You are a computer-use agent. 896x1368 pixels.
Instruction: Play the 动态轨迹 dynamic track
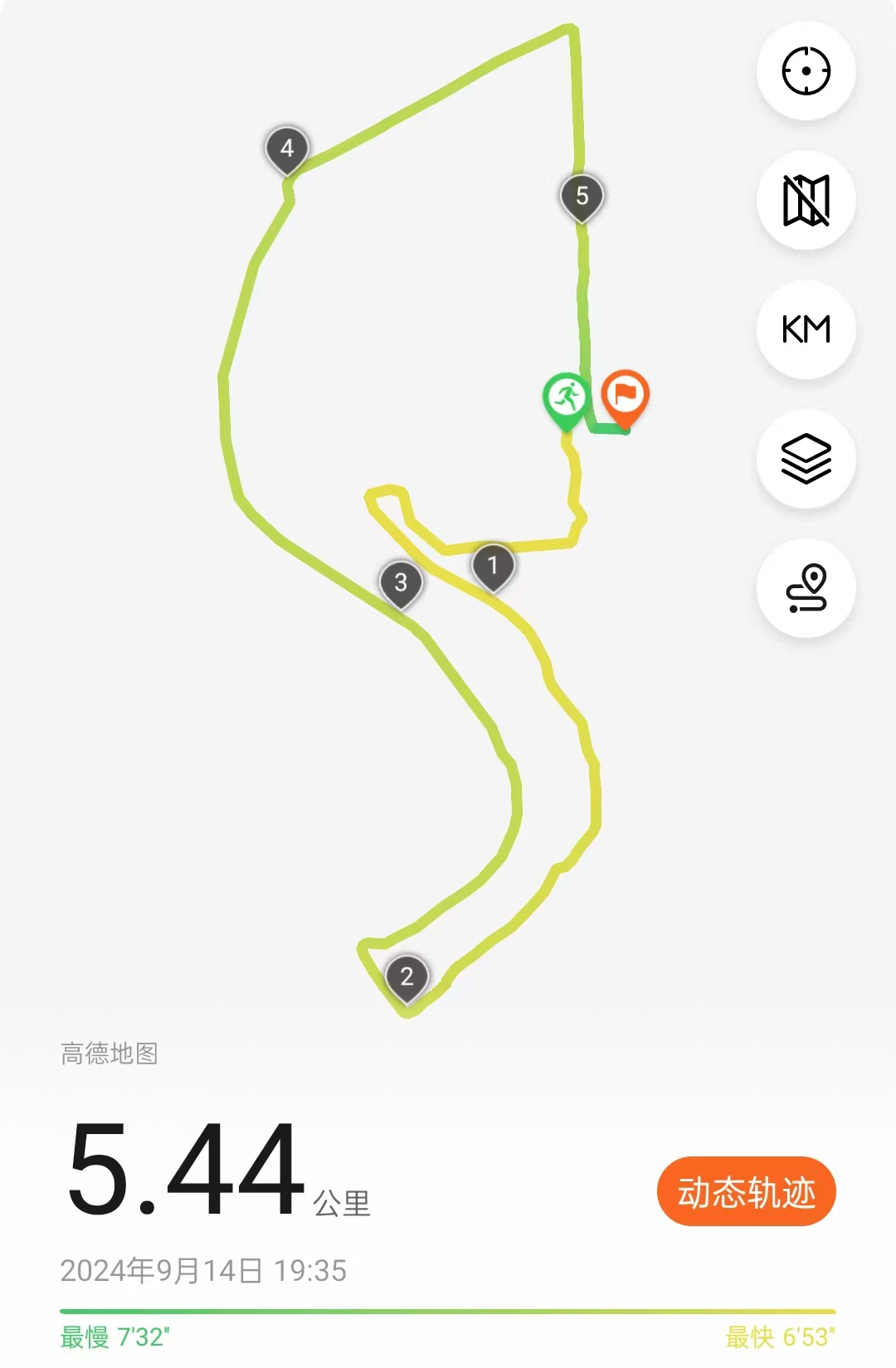click(746, 1192)
